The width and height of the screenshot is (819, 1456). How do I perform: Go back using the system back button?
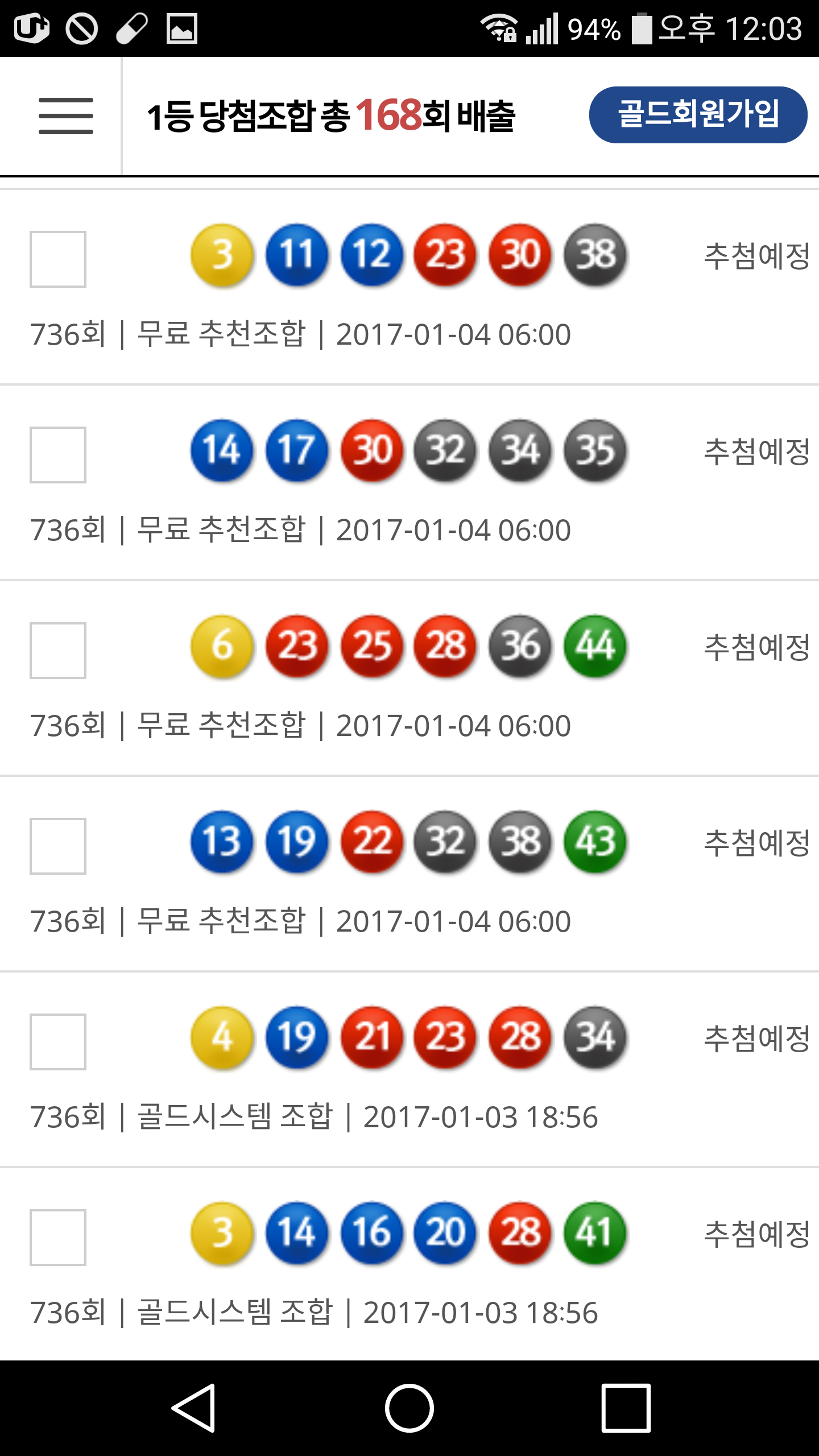click(x=194, y=1408)
